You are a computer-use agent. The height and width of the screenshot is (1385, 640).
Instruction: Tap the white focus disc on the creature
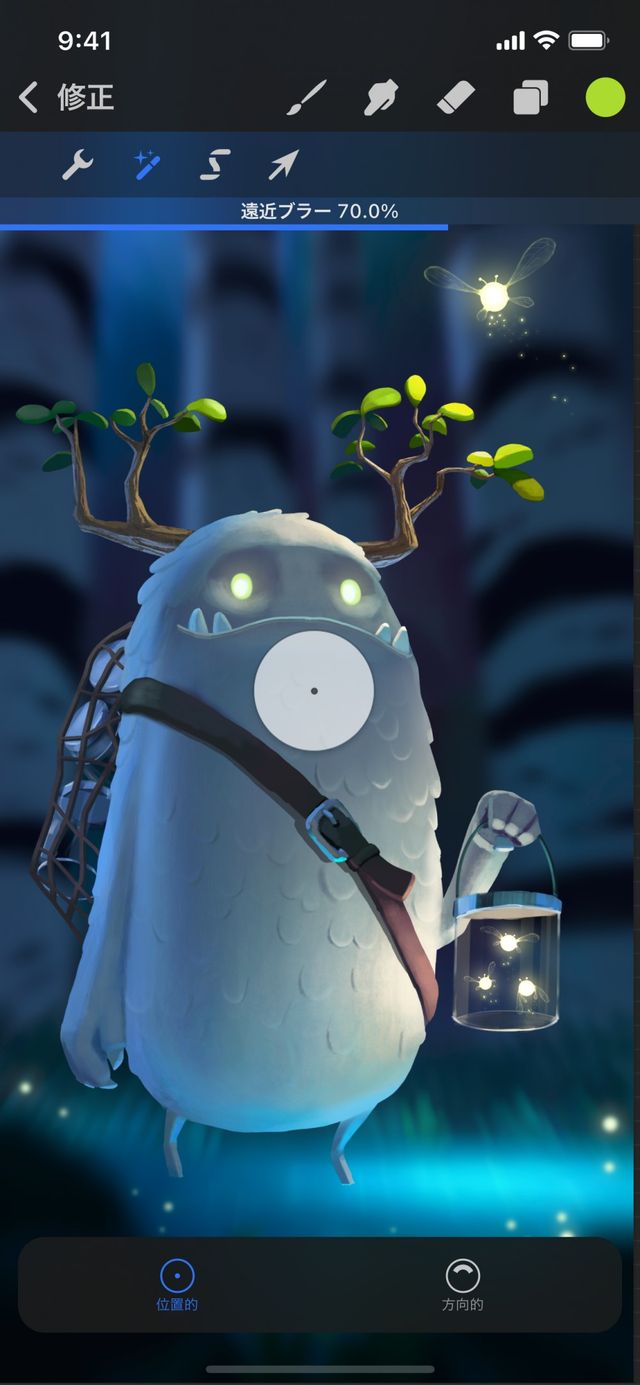coord(314,690)
